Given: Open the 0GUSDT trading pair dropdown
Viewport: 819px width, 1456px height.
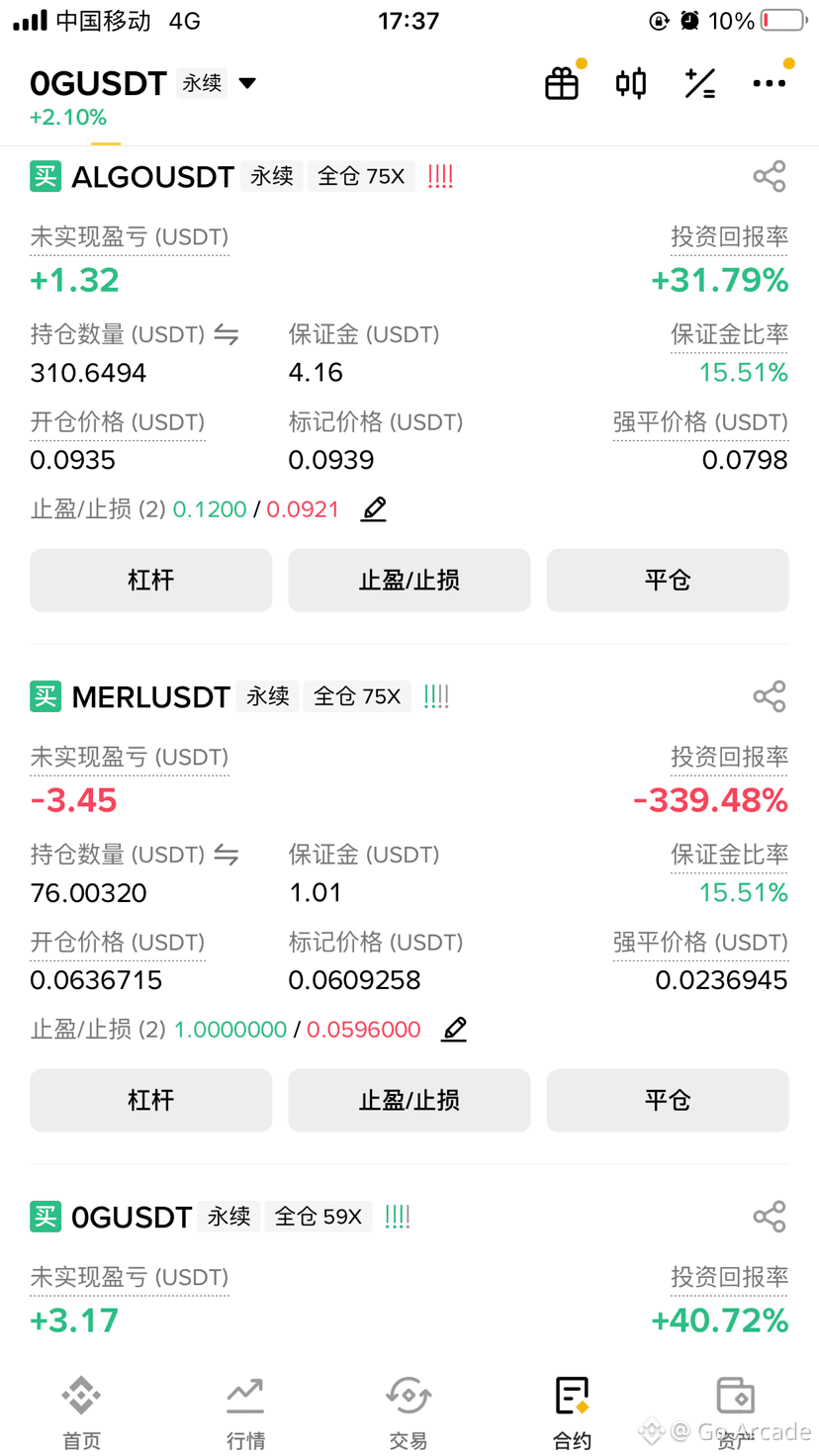Looking at the screenshot, I should coord(247,83).
